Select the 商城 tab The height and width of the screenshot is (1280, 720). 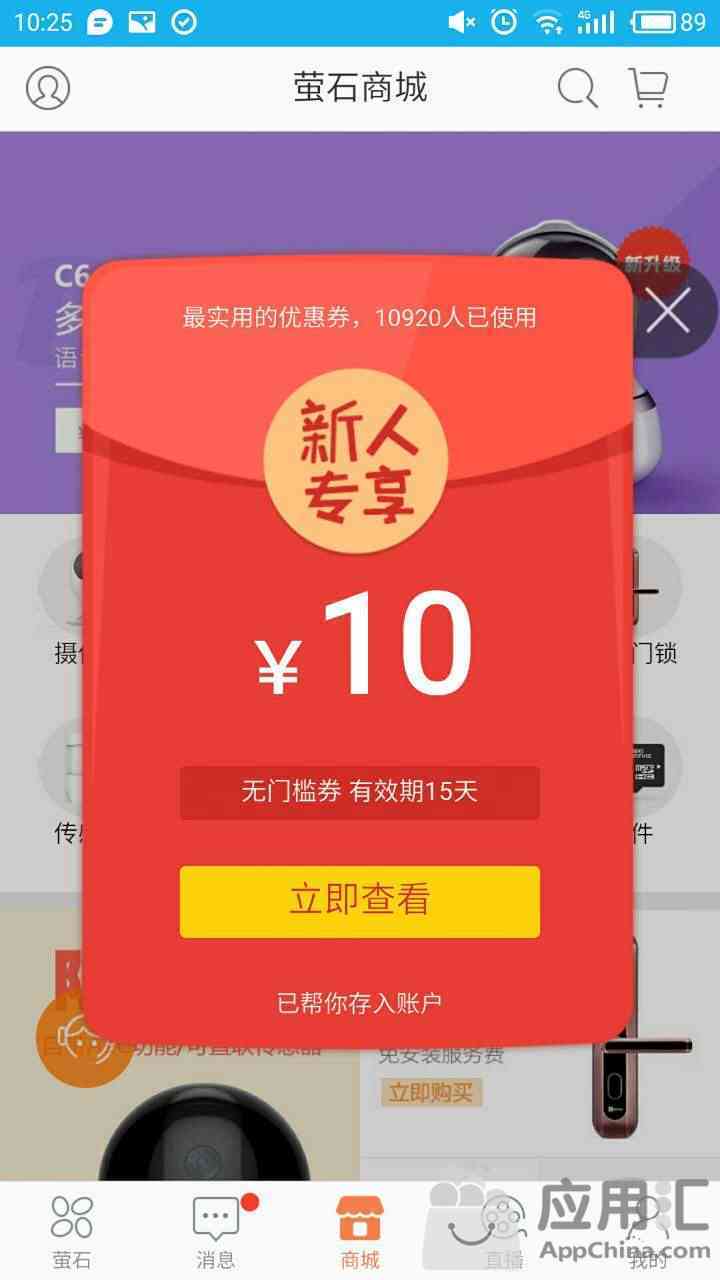[360, 1231]
